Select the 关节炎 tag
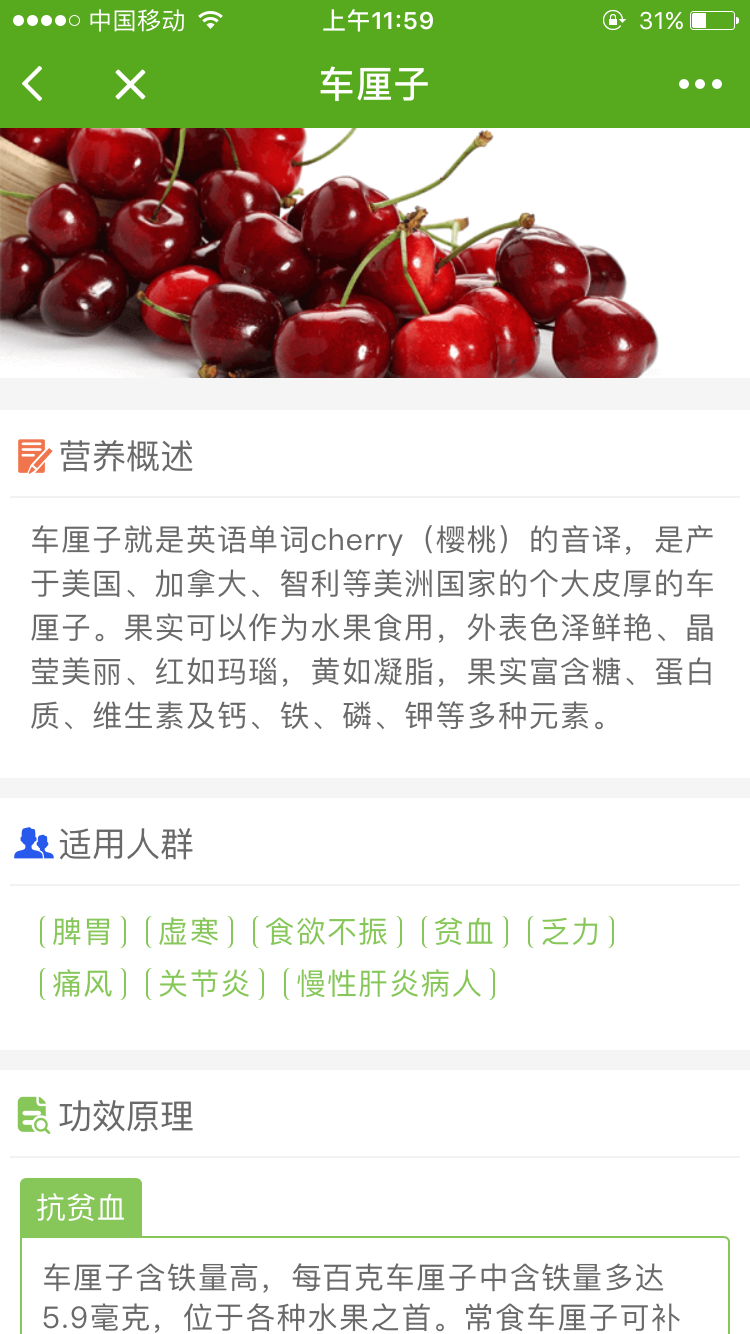The height and width of the screenshot is (1334, 750). [204, 984]
